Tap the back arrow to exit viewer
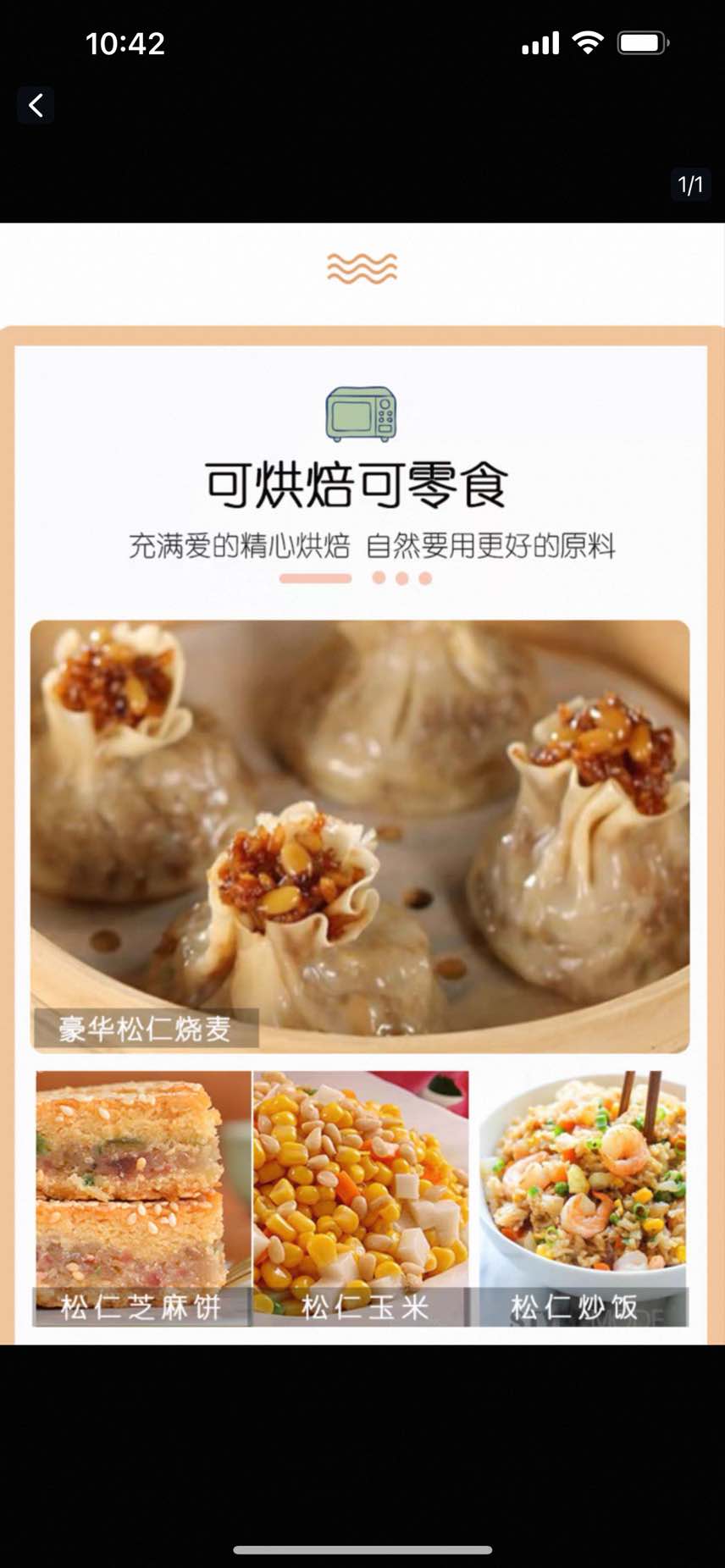 point(36,105)
